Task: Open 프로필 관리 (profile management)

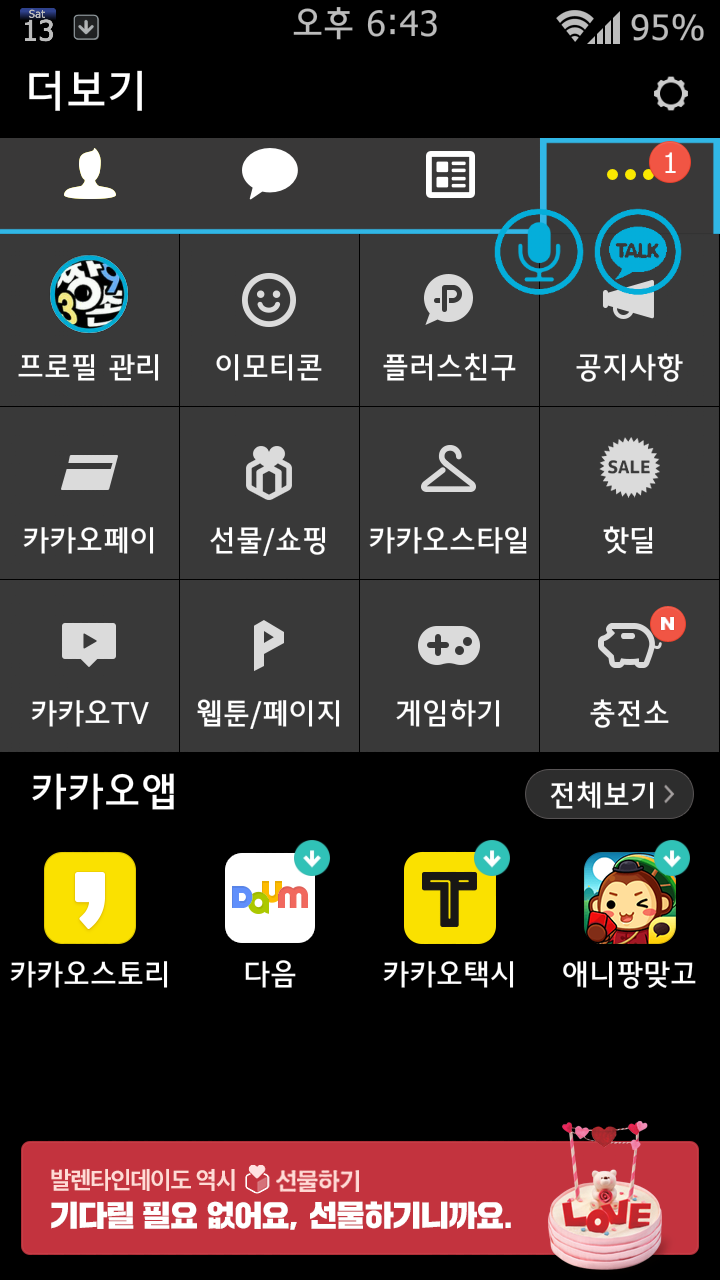Action: tap(90, 320)
